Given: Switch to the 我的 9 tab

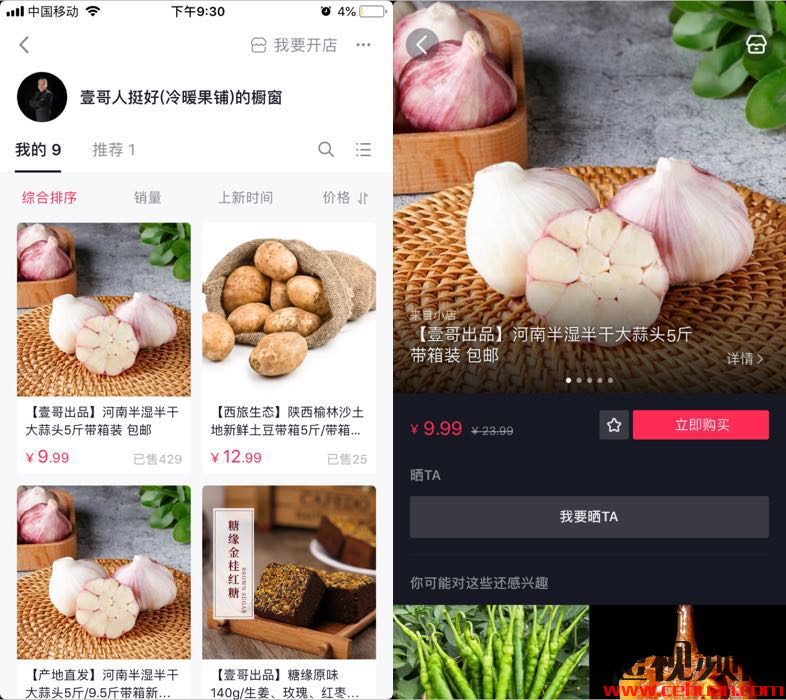Looking at the screenshot, I should pyautogui.click(x=38, y=150).
